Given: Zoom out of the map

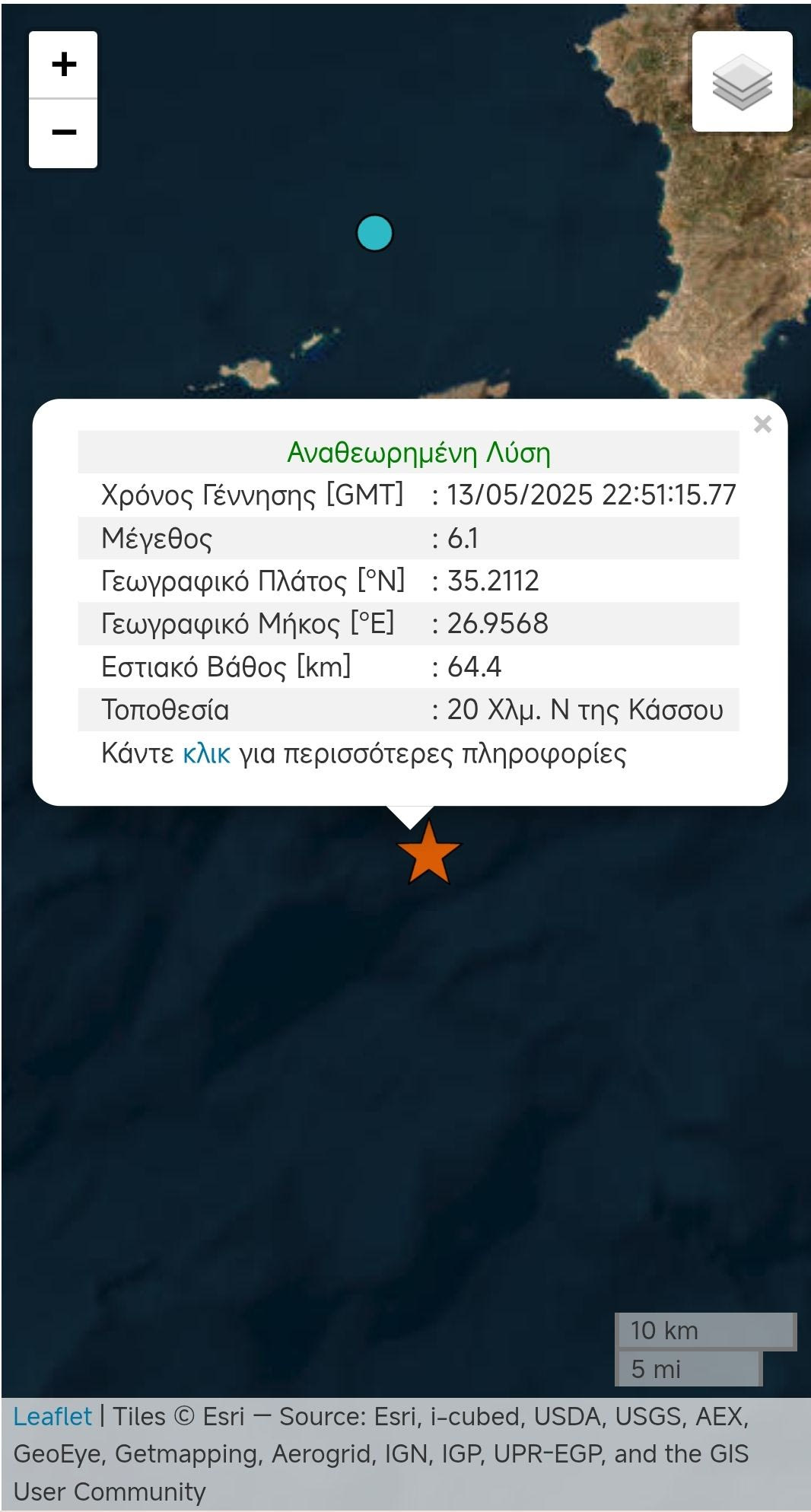Looking at the screenshot, I should point(63,132).
